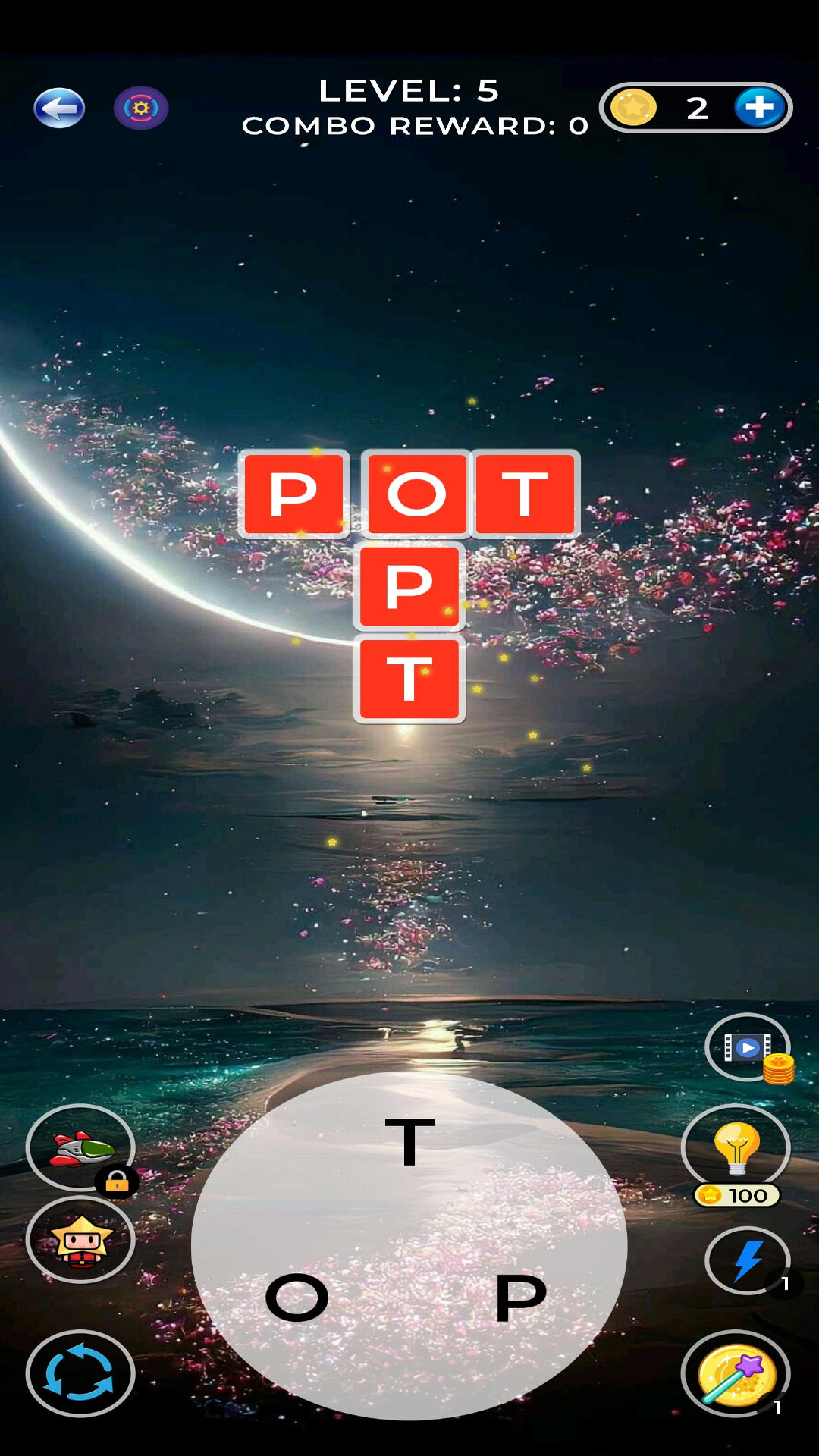The width and height of the screenshot is (819, 1456).
Task: Go back with the blue arrow
Action: (x=59, y=108)
